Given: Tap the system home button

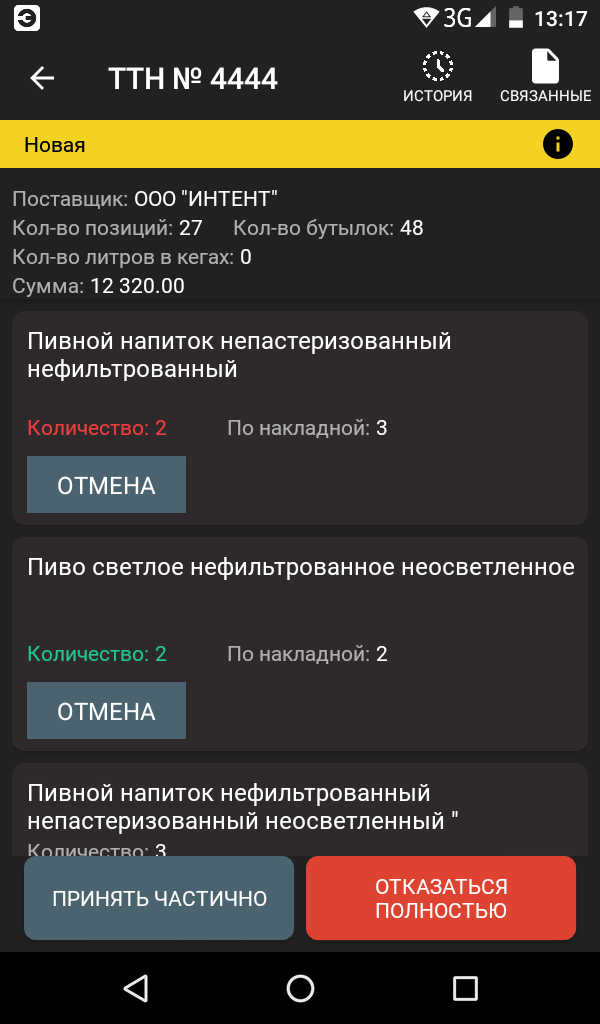Looking at the screenshot, I should (x=300, y=988).
